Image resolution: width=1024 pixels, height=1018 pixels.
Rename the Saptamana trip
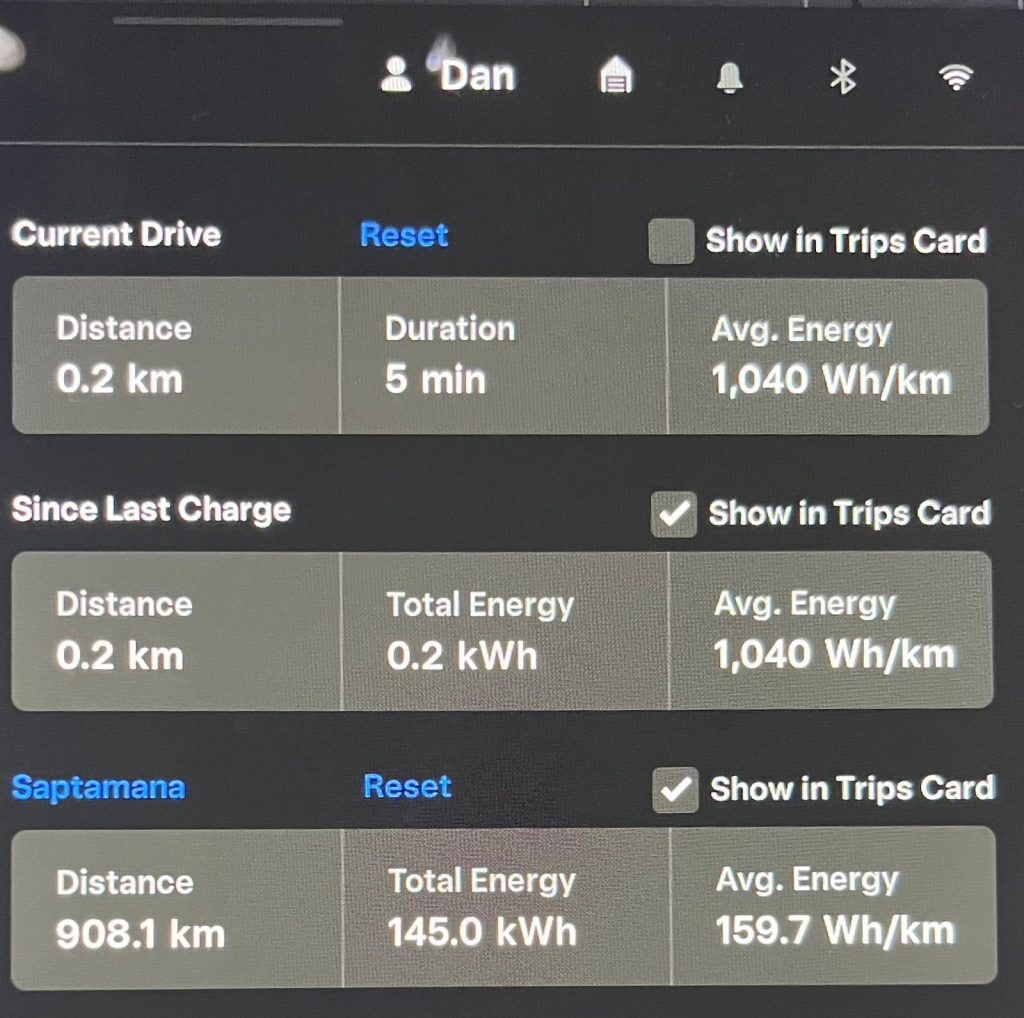pos(98,787)
